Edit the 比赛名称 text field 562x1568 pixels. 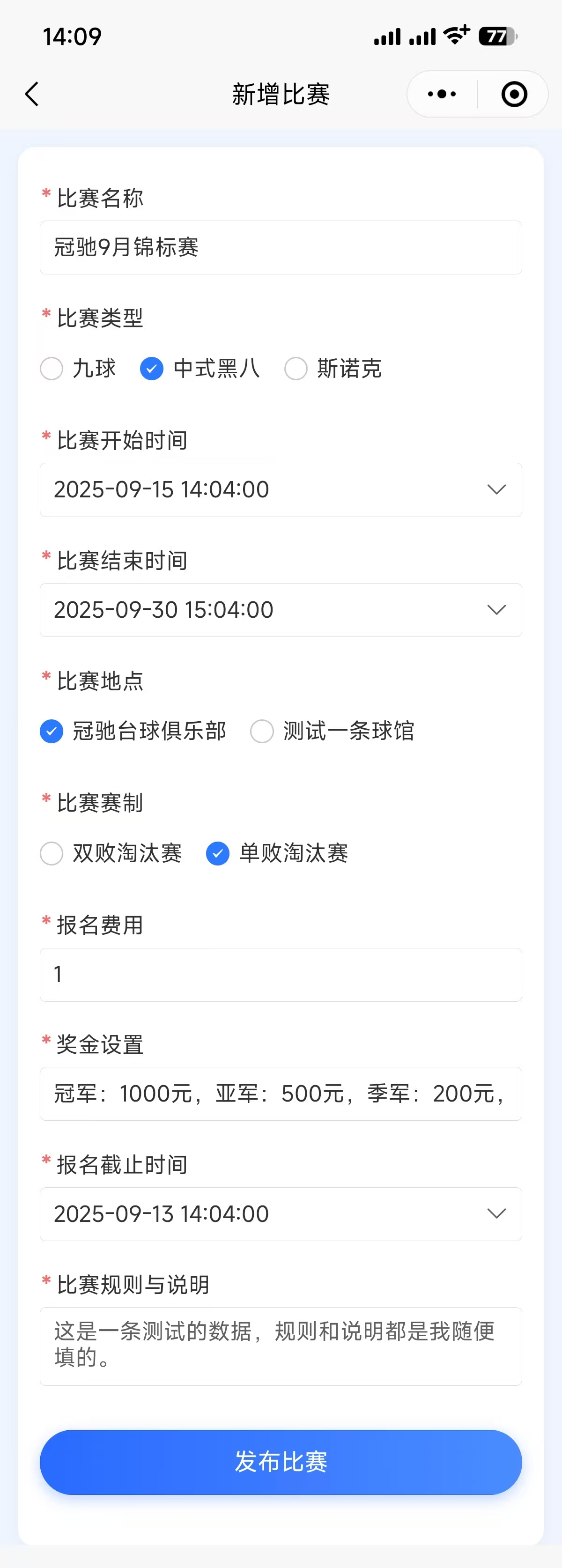click(280, 247)
